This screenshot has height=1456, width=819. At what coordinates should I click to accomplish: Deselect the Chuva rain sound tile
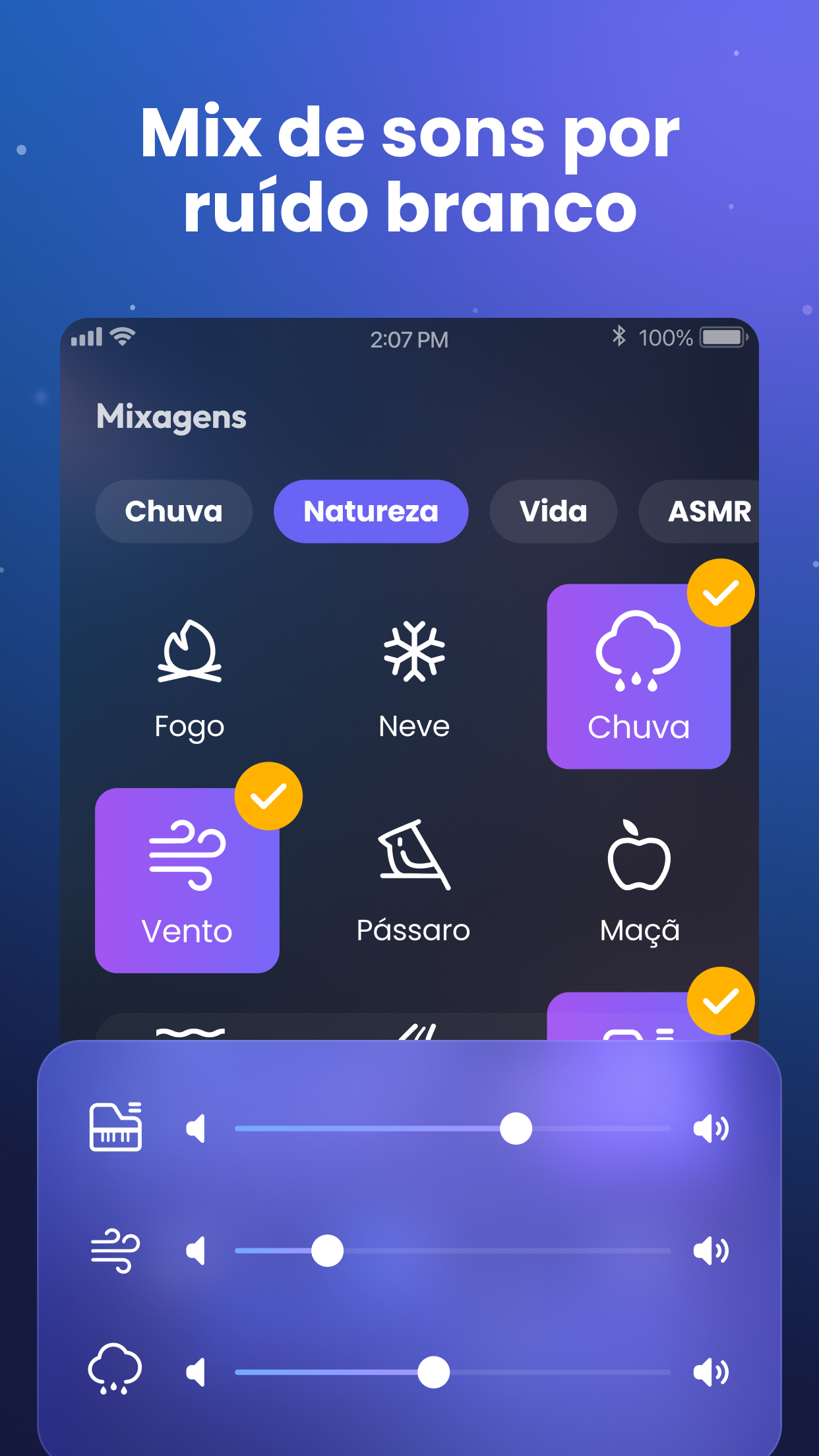click(x=638, y=674)
